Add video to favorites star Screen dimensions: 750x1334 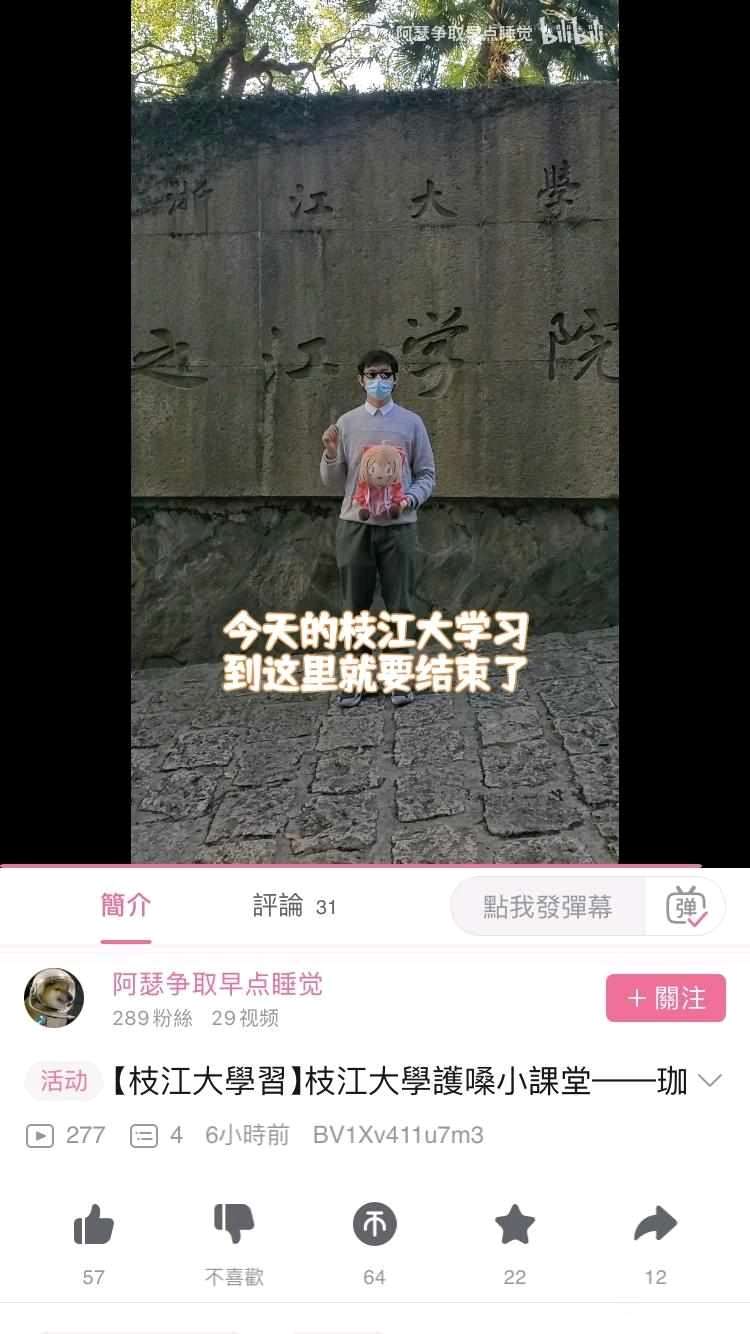(515, 1225)
